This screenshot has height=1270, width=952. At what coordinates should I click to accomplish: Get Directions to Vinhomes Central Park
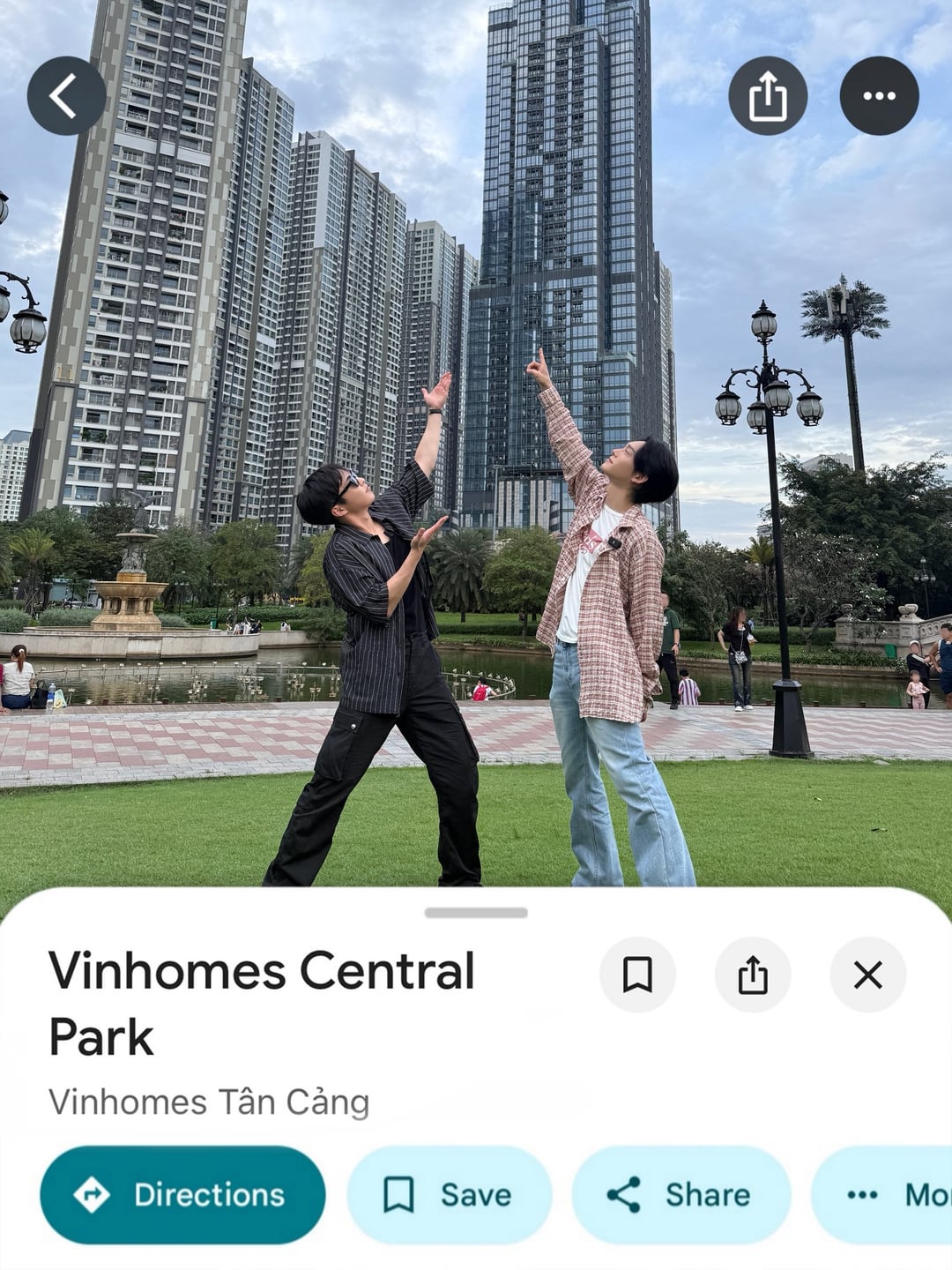tap(182, 1194)
